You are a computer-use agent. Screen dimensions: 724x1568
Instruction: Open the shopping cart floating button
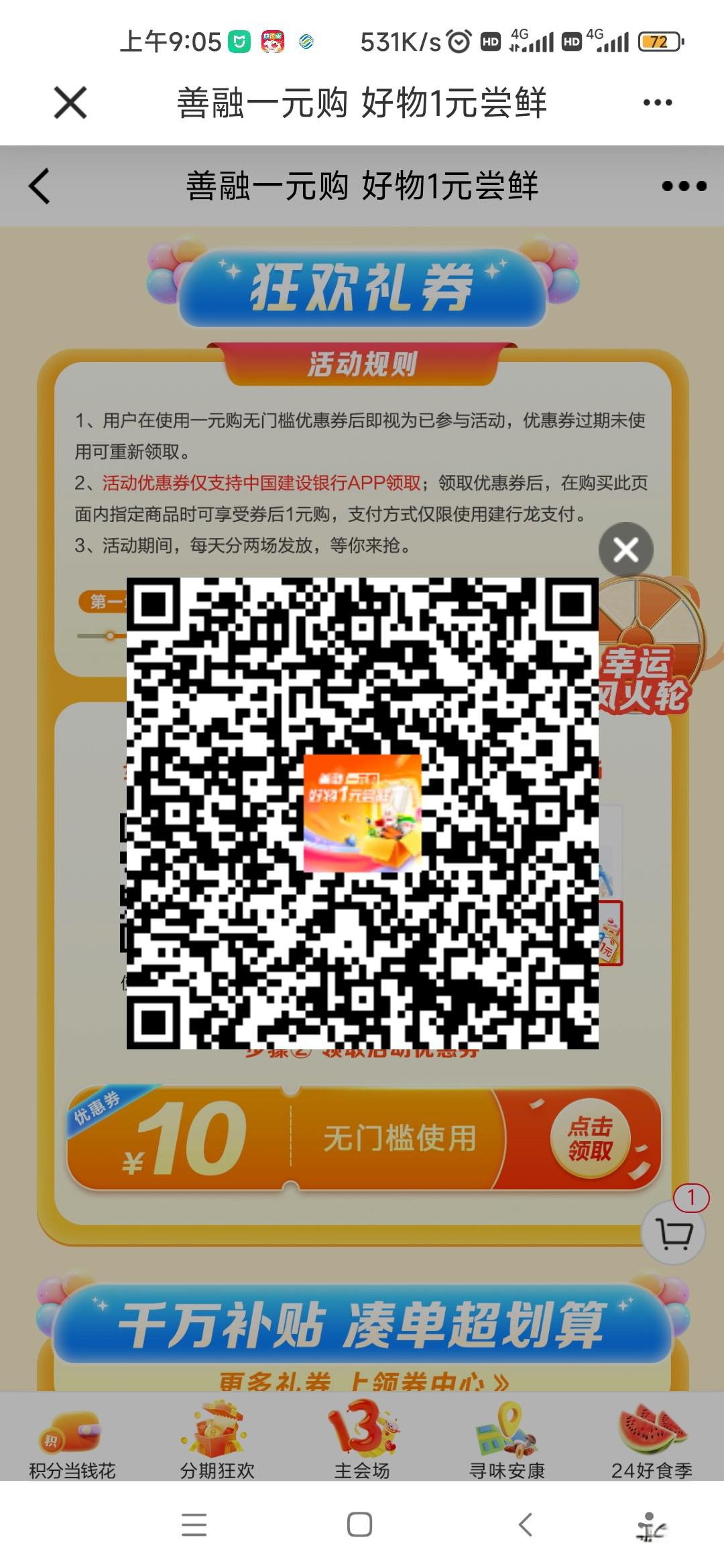pyautogui.click(x=673, y=1234)
